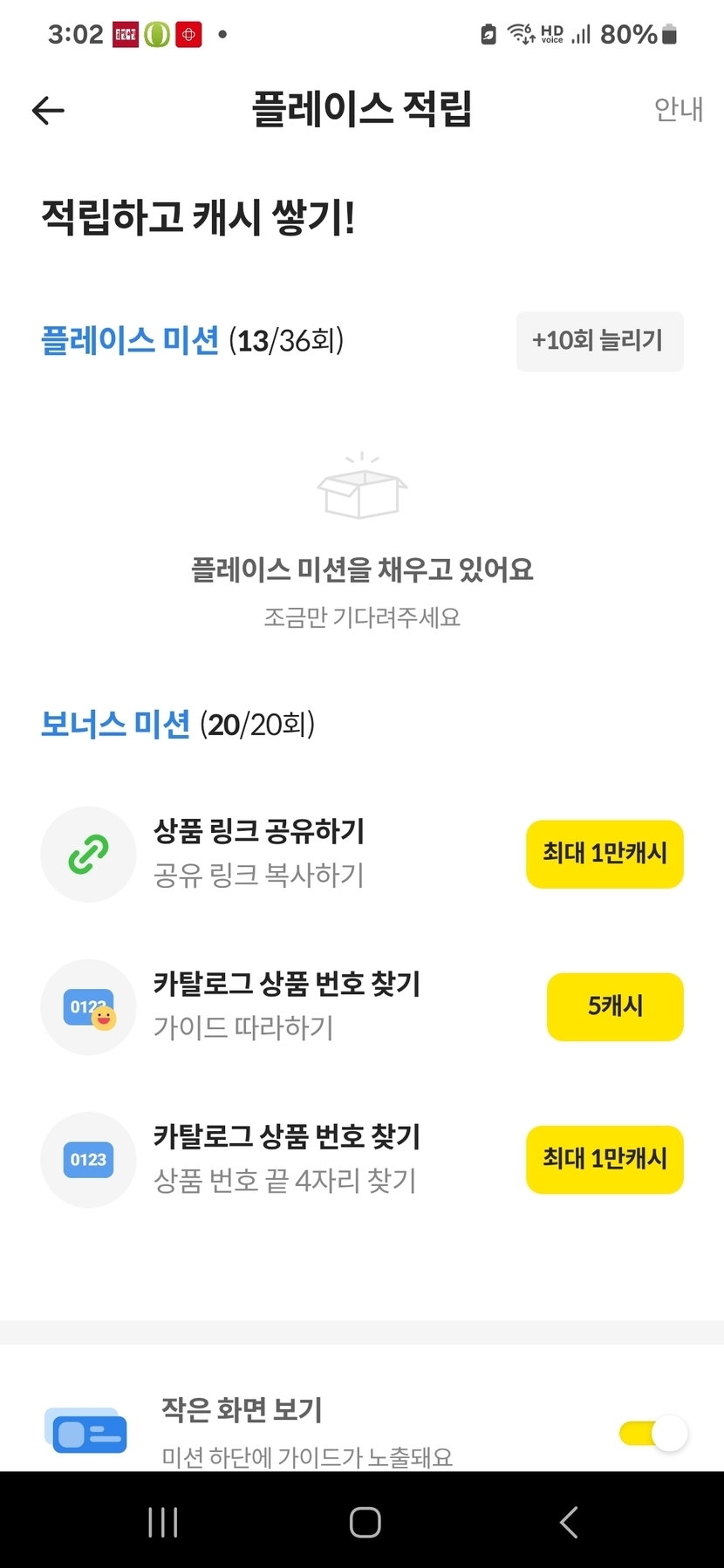
Task: Go to the system home screen
Action: pyautogui.click(x=365, y=1522)
